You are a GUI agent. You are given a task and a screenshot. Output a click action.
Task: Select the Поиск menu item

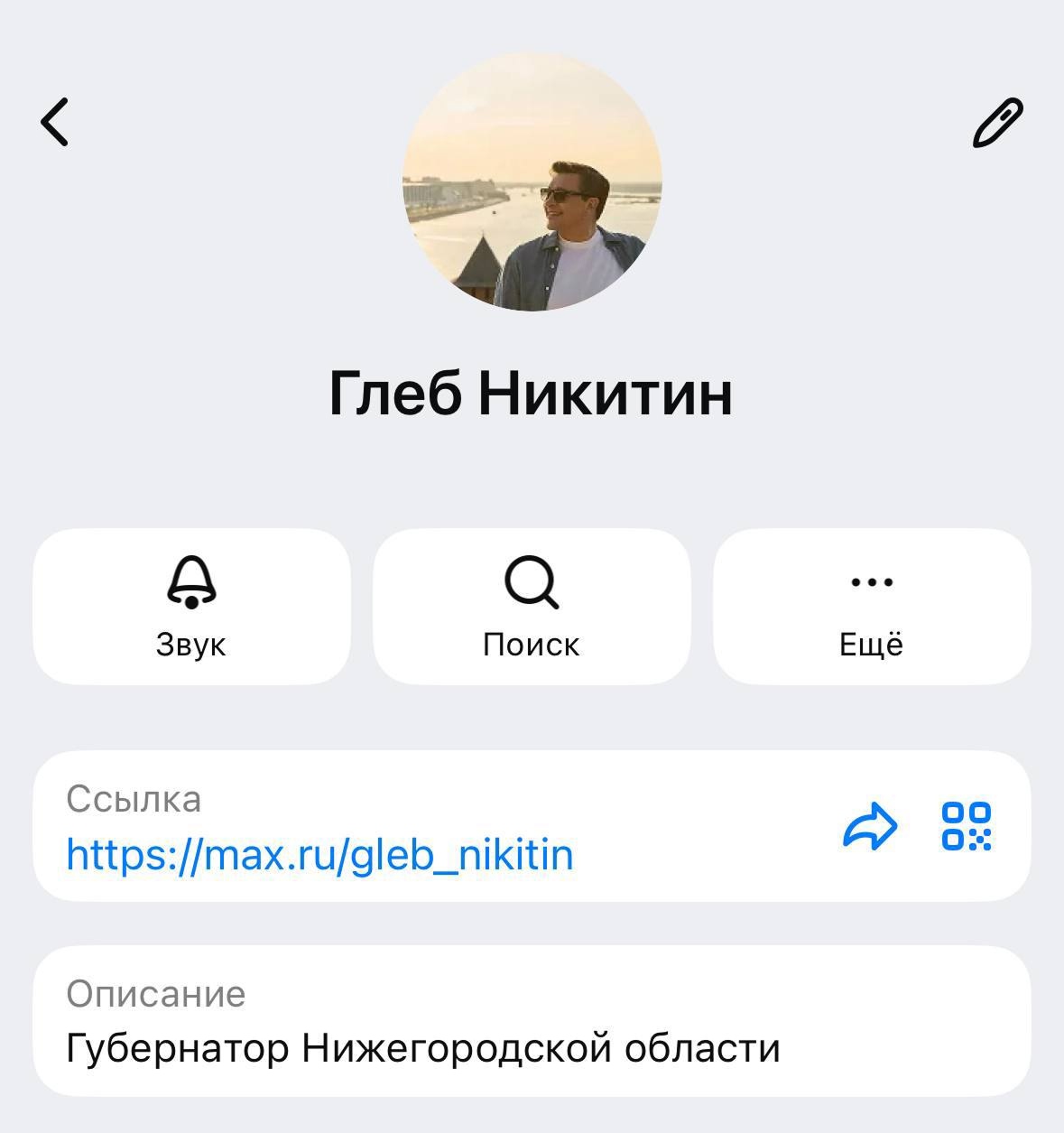pos(532,644)
